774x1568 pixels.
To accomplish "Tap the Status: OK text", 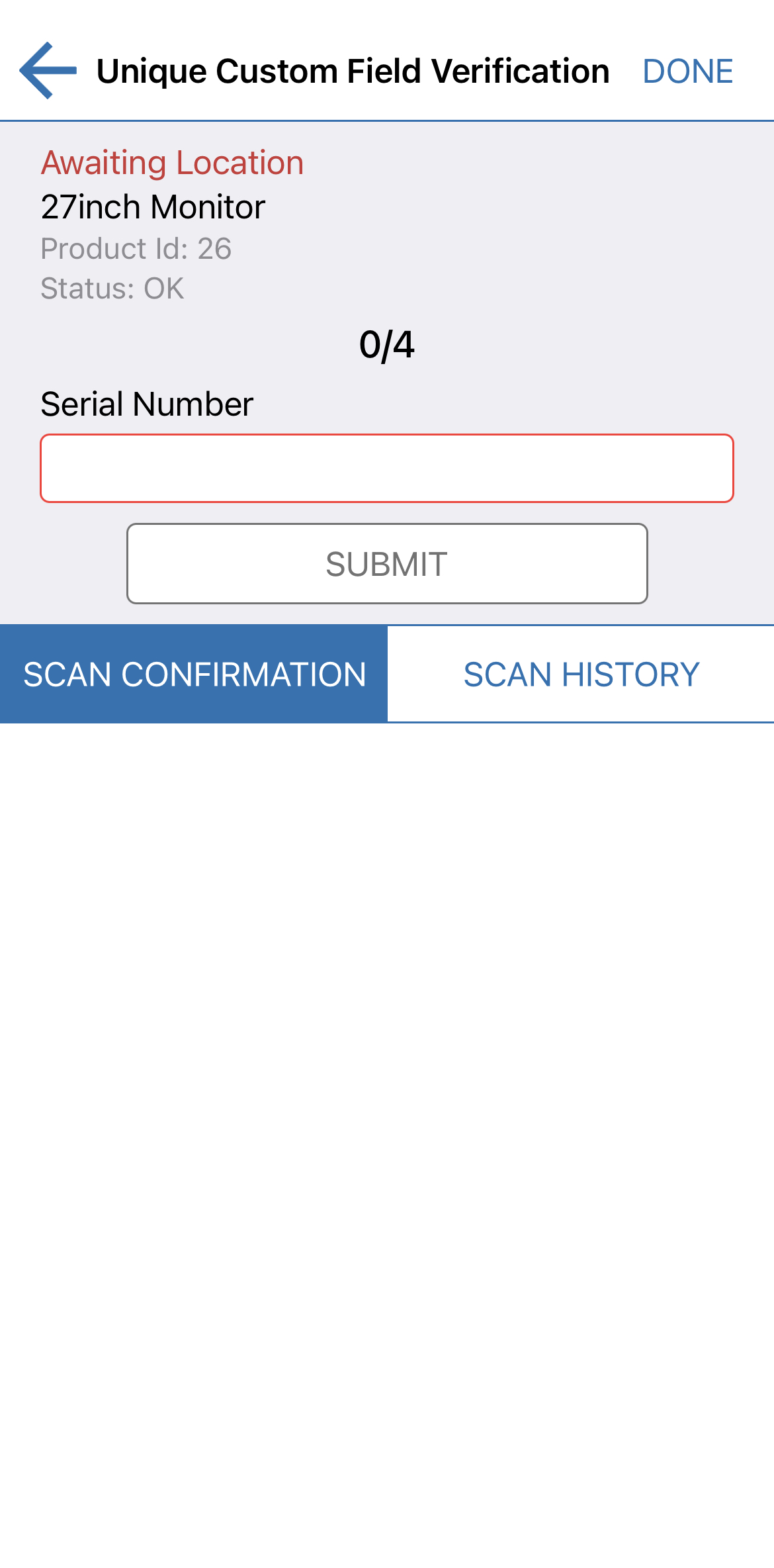I will (111, 287).
